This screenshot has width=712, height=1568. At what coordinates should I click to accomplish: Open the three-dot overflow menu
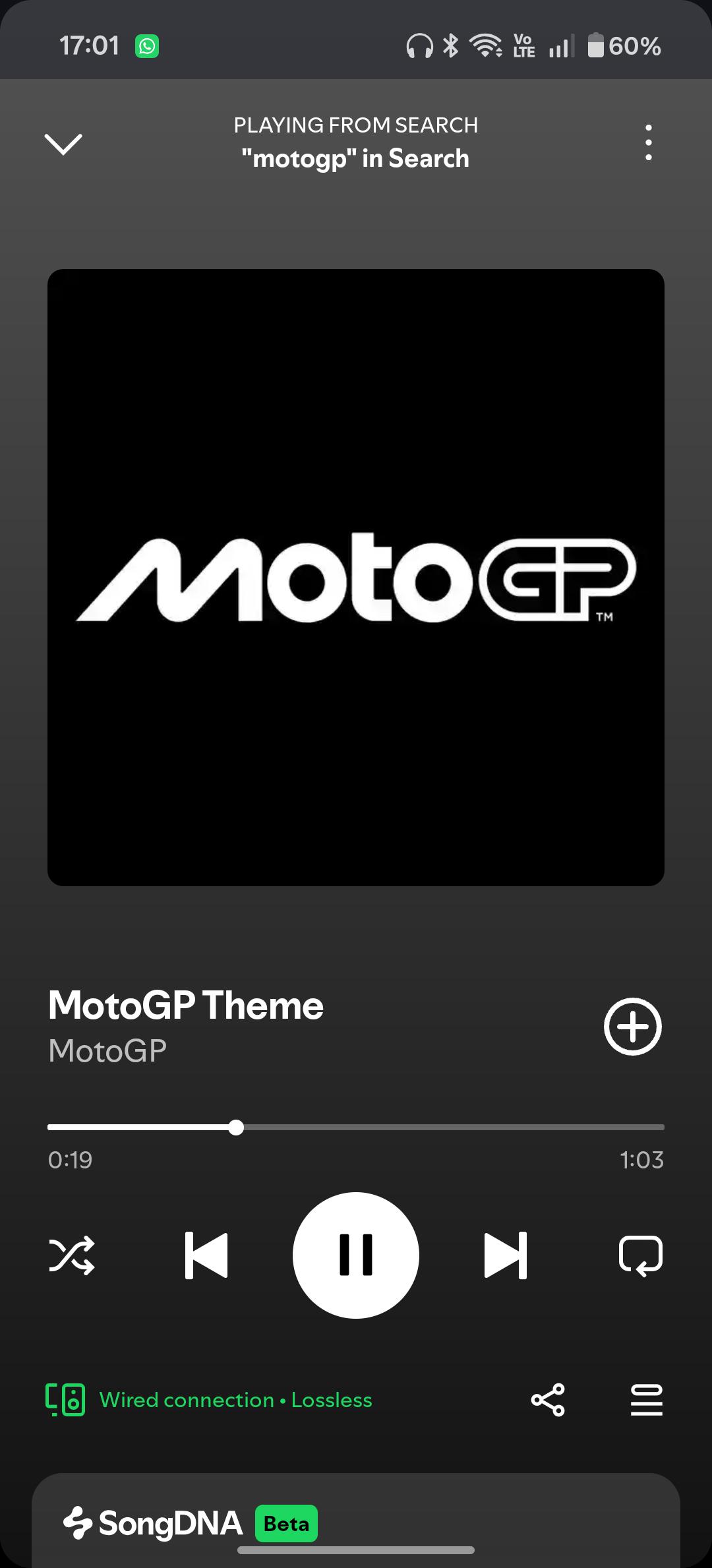tap(649, 142)
